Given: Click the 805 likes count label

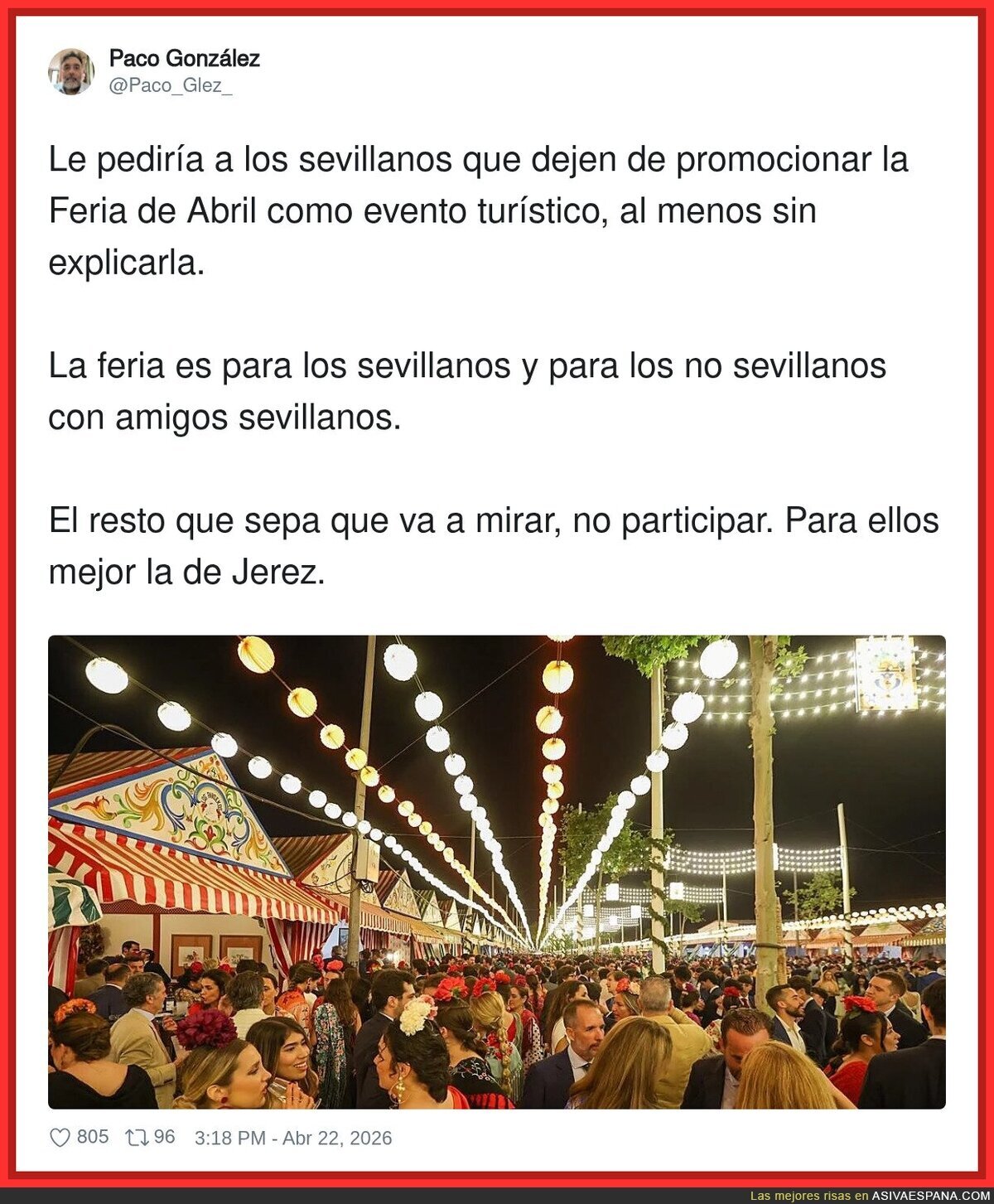Looking at the screenshot, I should pyautogui.click(x=93, y=1137).
